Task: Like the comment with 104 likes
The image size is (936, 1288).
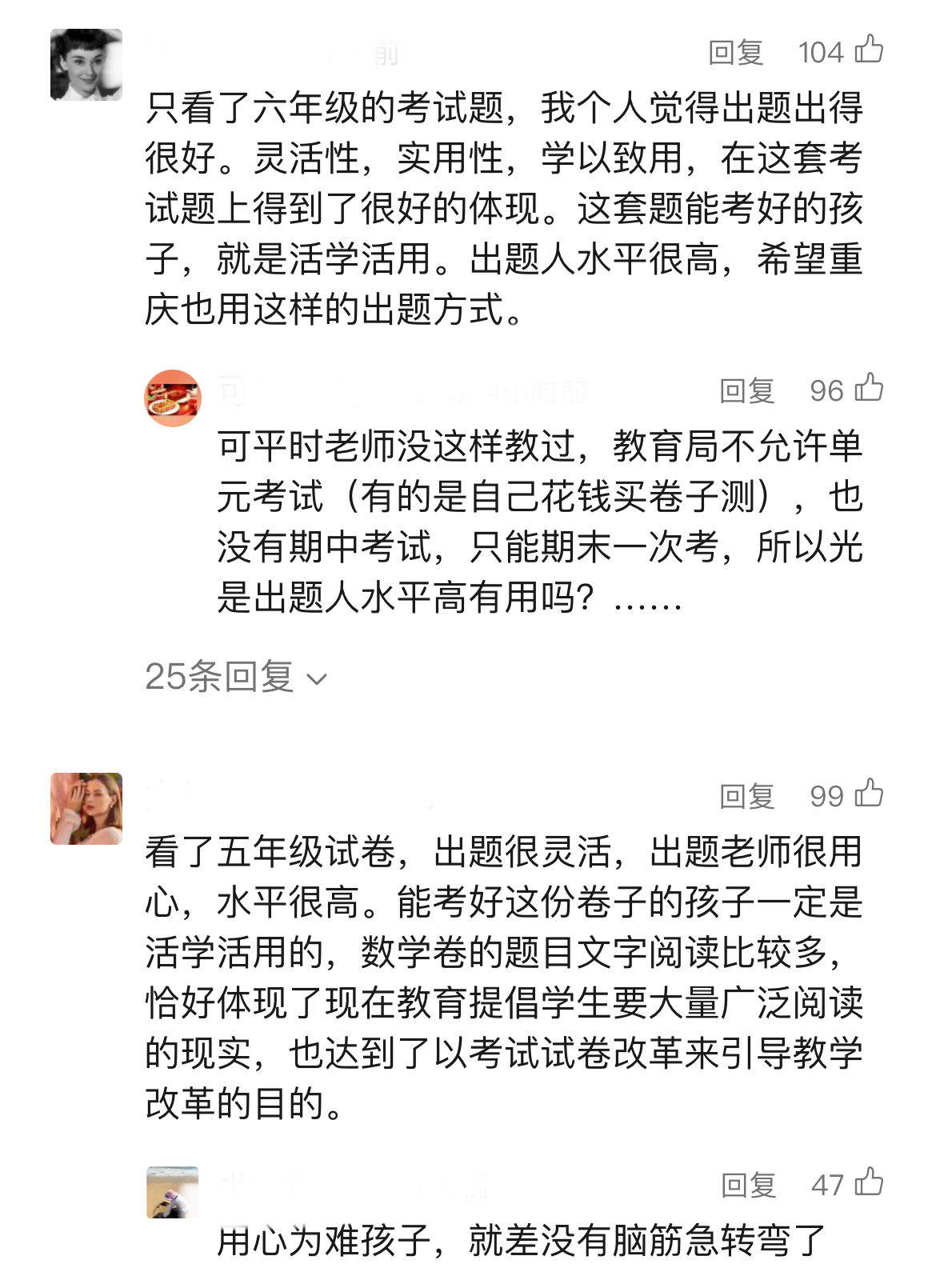Action: pyautogui.click(x=869, y=50)
